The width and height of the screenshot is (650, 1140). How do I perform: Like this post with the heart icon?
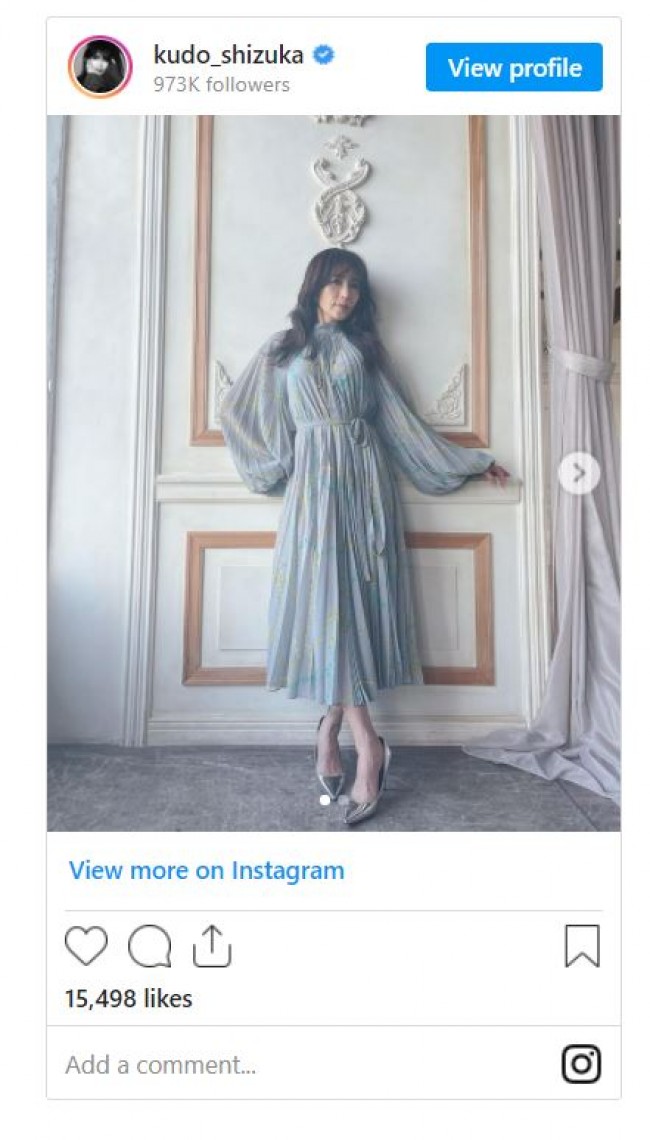pos(86,945)
